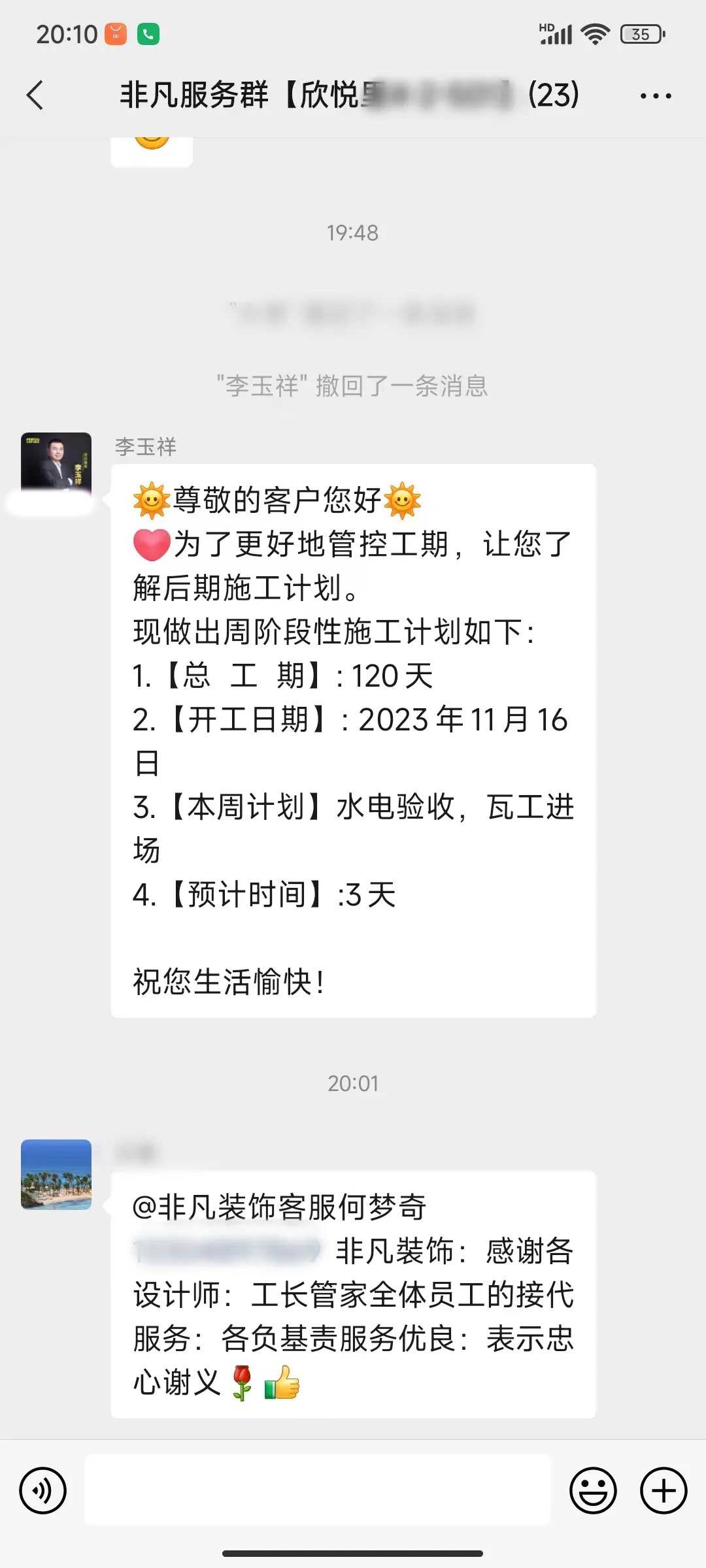Go back from the group chat

click(35, 95)
